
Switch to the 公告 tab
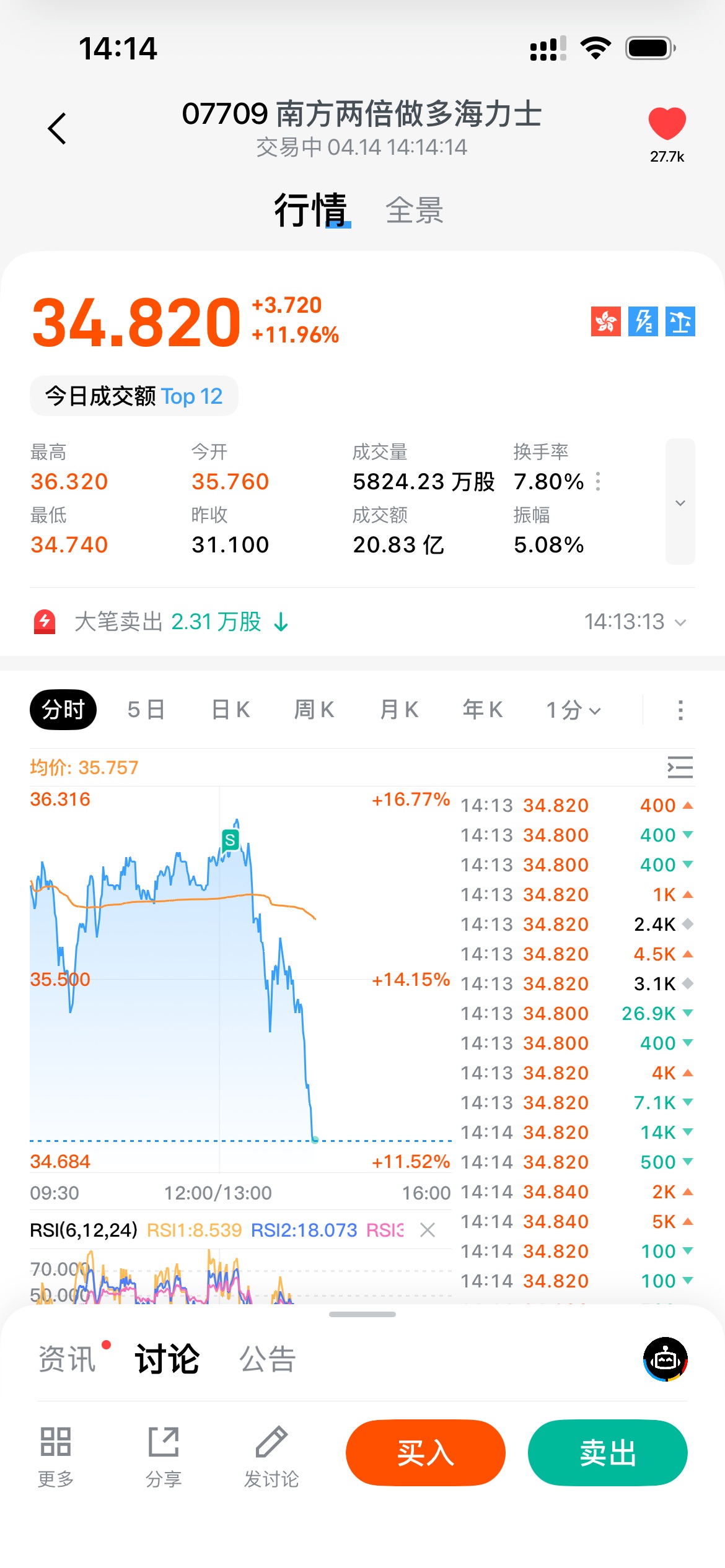click(268, 1359)
